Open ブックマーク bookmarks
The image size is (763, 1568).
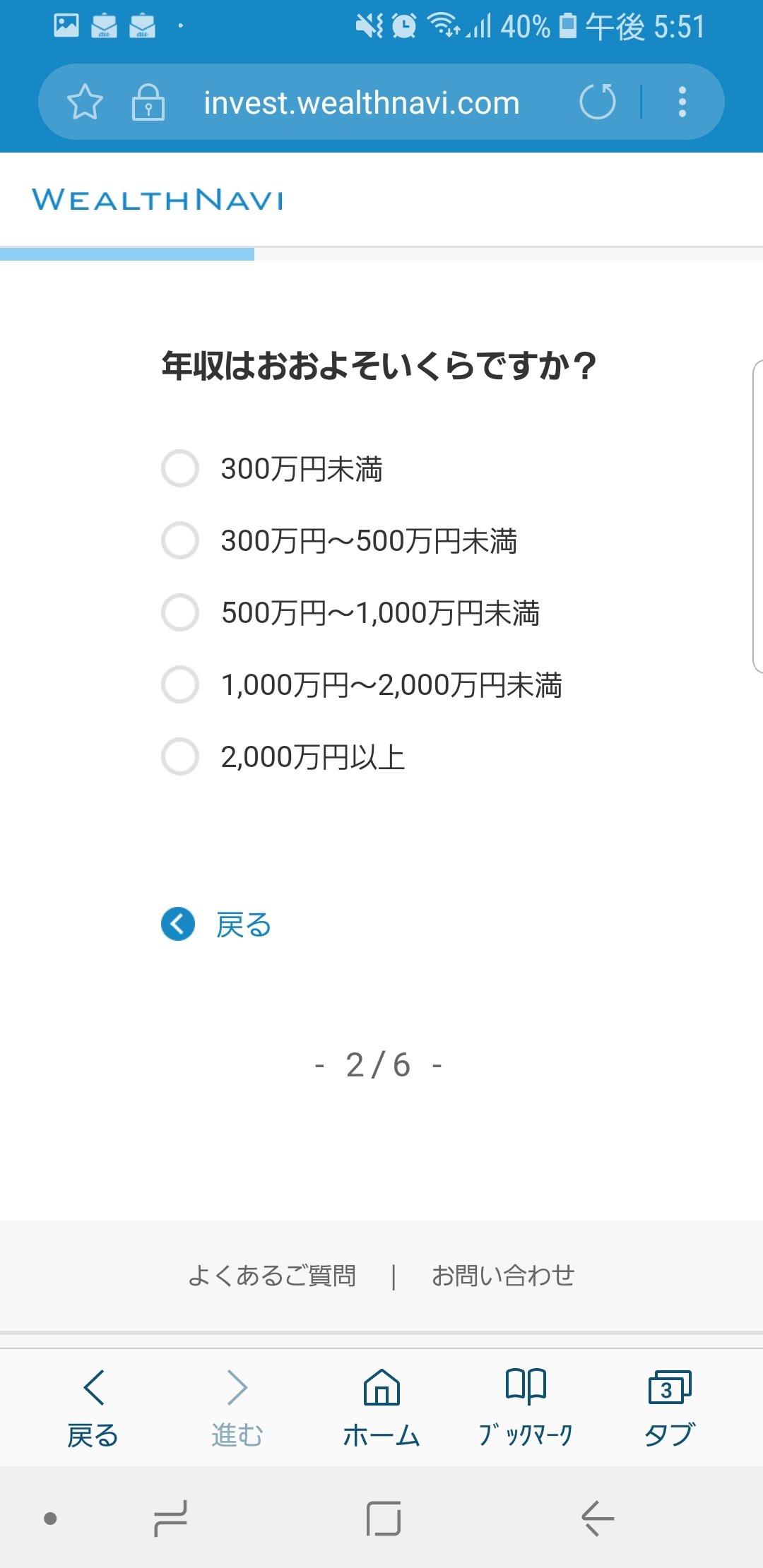click(x=526, y=1408)
